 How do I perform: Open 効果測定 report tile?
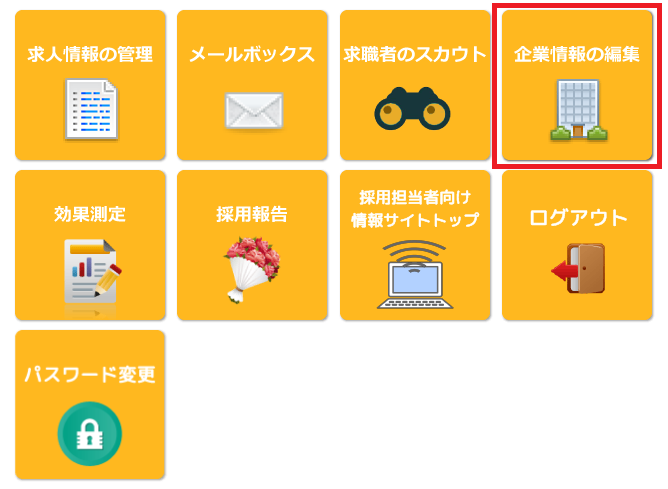click(x=90, y=245)
